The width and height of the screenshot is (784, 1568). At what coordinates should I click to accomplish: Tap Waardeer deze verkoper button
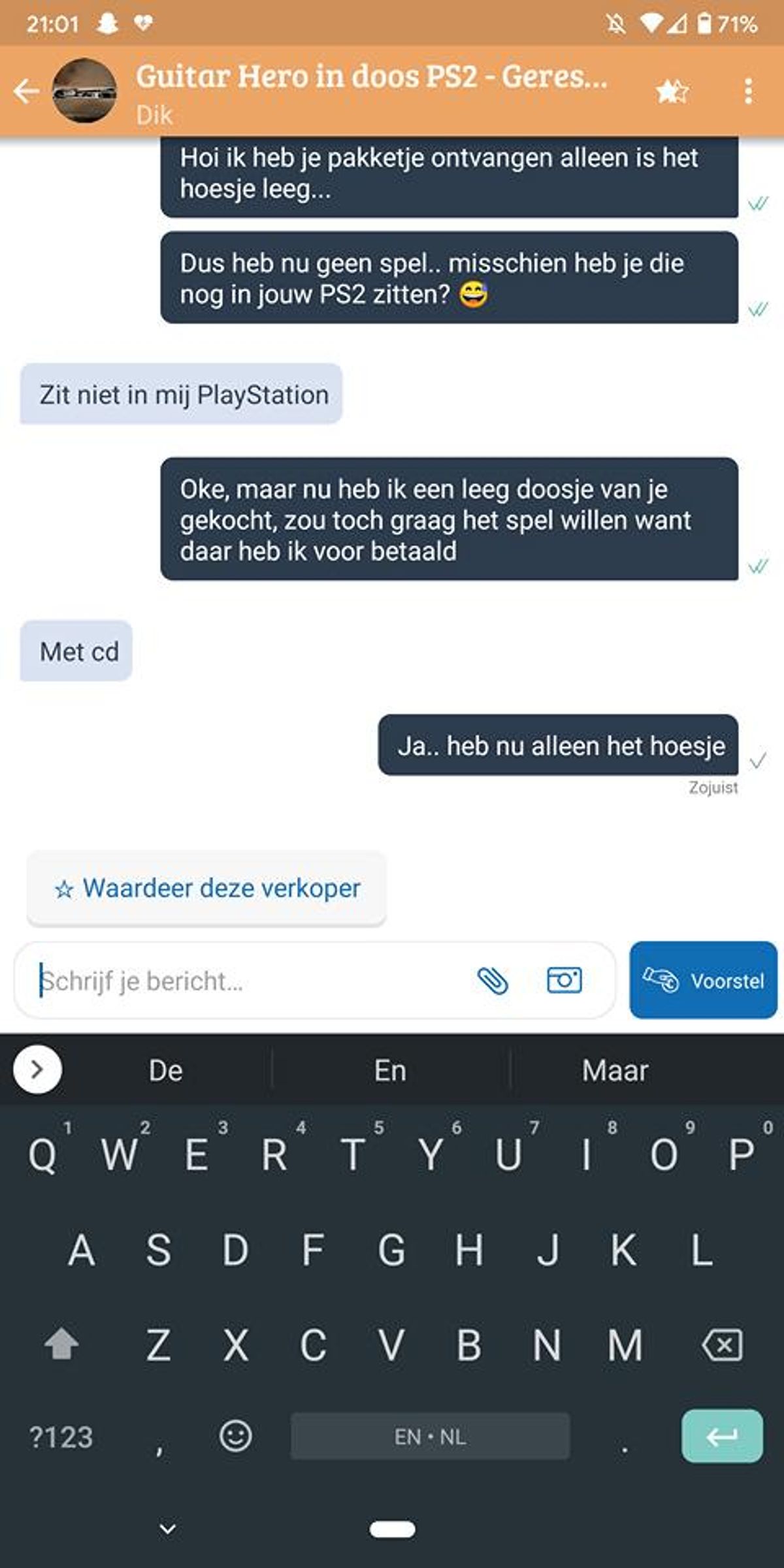coord(206,889)
